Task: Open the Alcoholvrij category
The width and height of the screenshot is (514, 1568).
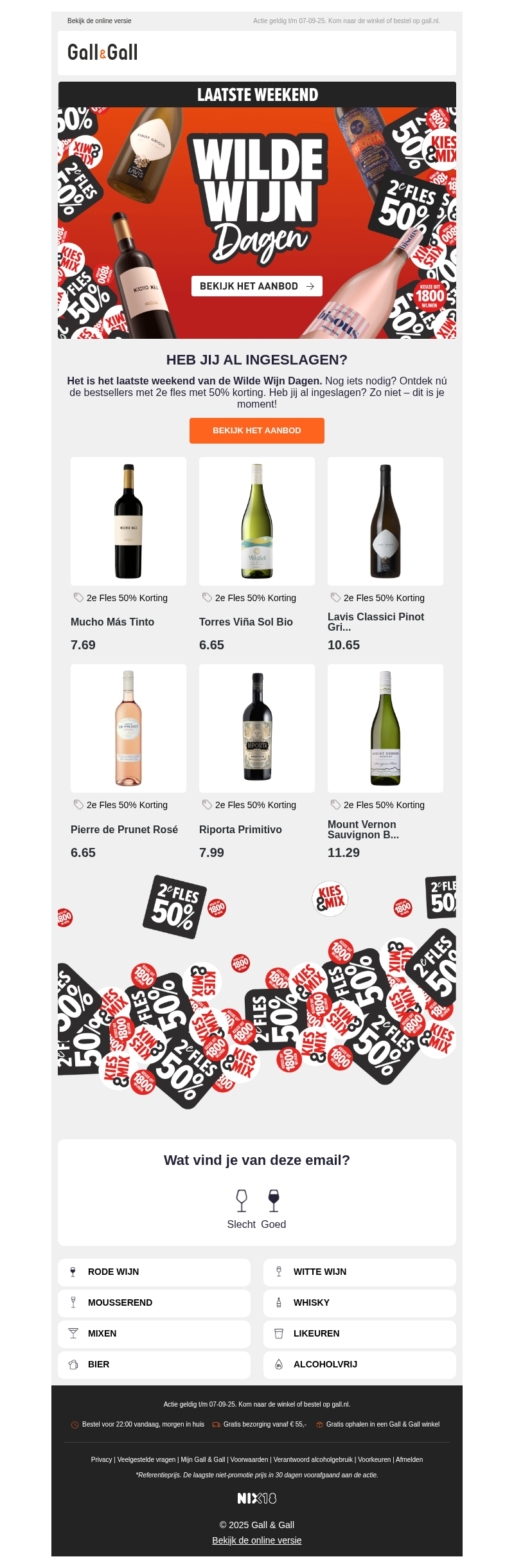Action: [360, 1364]
